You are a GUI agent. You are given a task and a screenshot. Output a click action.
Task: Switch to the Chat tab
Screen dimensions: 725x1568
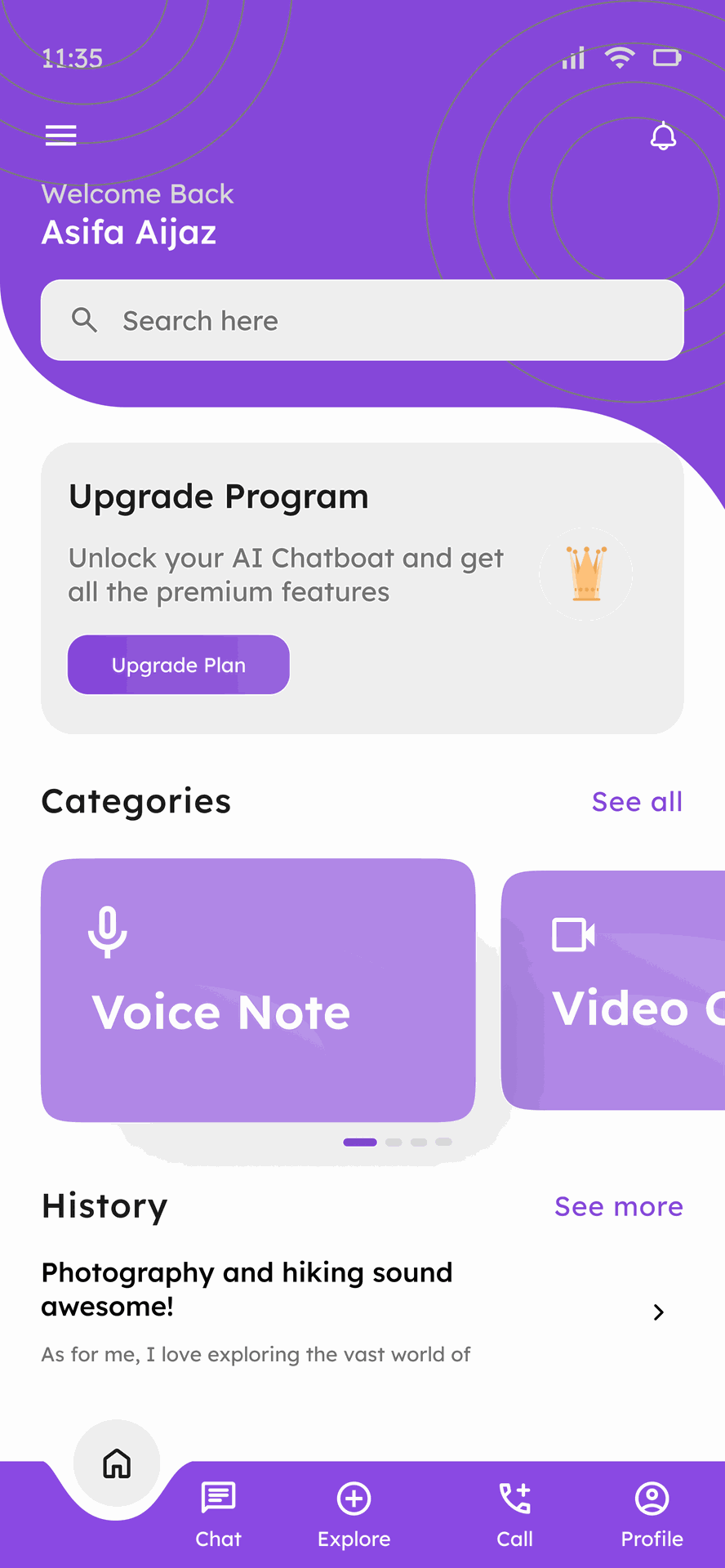tap(218, 1515)
